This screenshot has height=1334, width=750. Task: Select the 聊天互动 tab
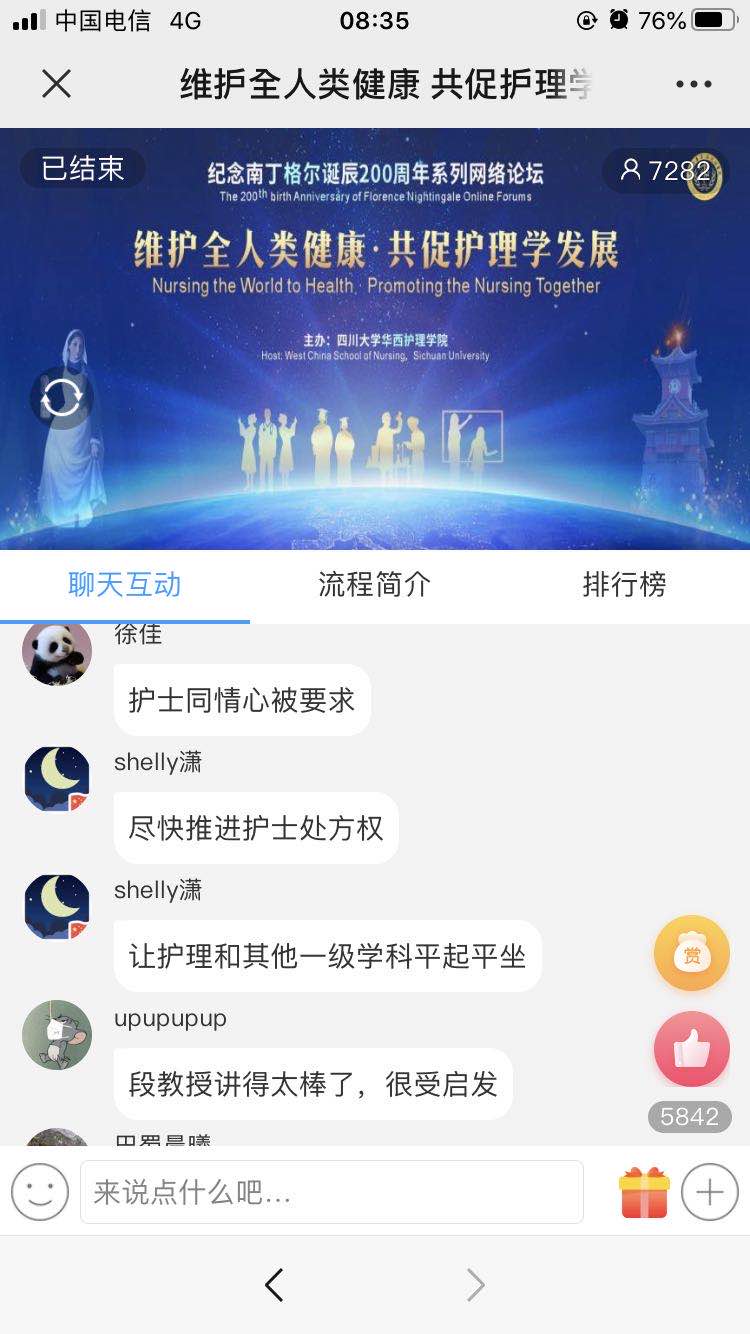pyautogui.click(x=124, y=585)
